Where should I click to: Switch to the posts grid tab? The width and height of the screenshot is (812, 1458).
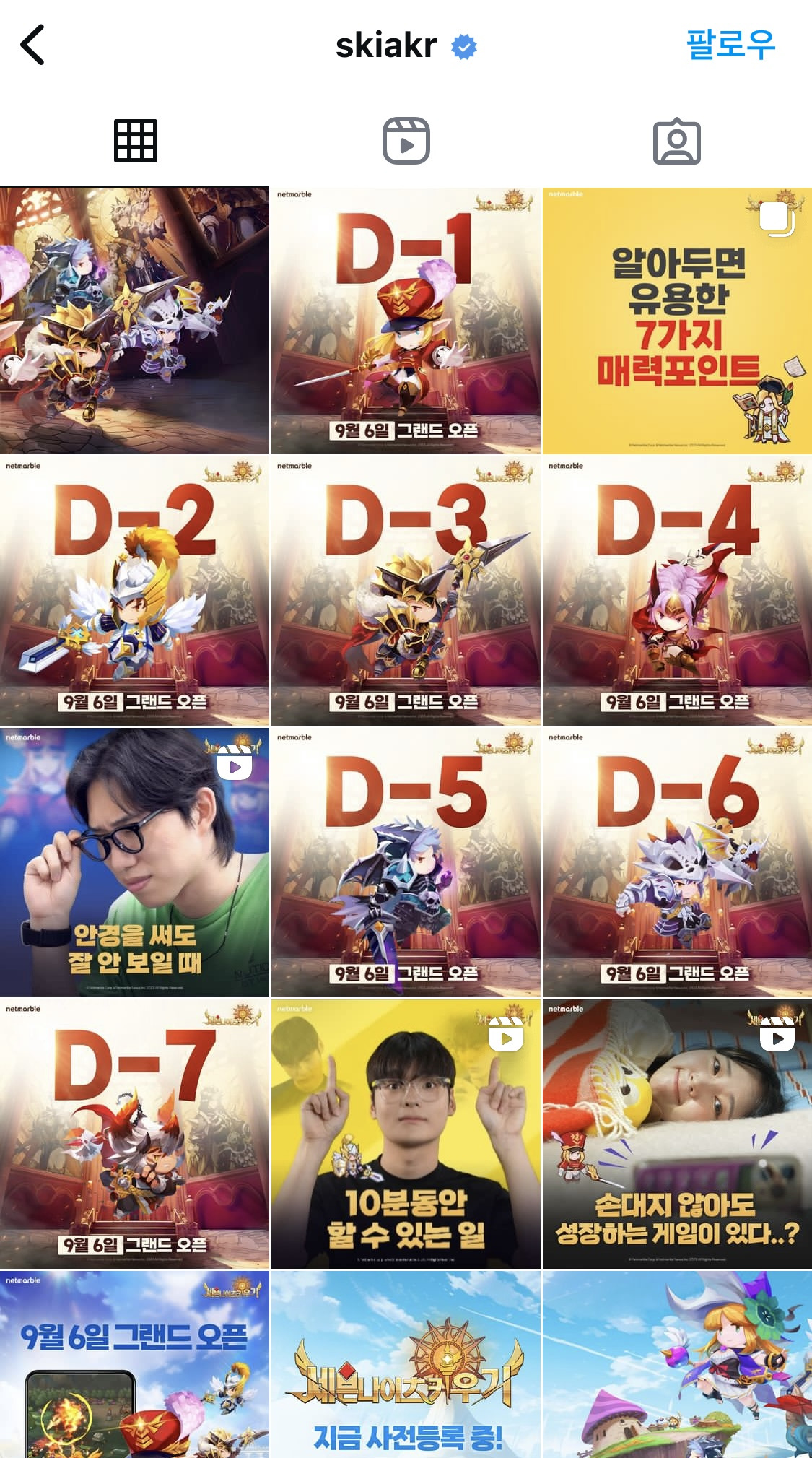[135, 141]
